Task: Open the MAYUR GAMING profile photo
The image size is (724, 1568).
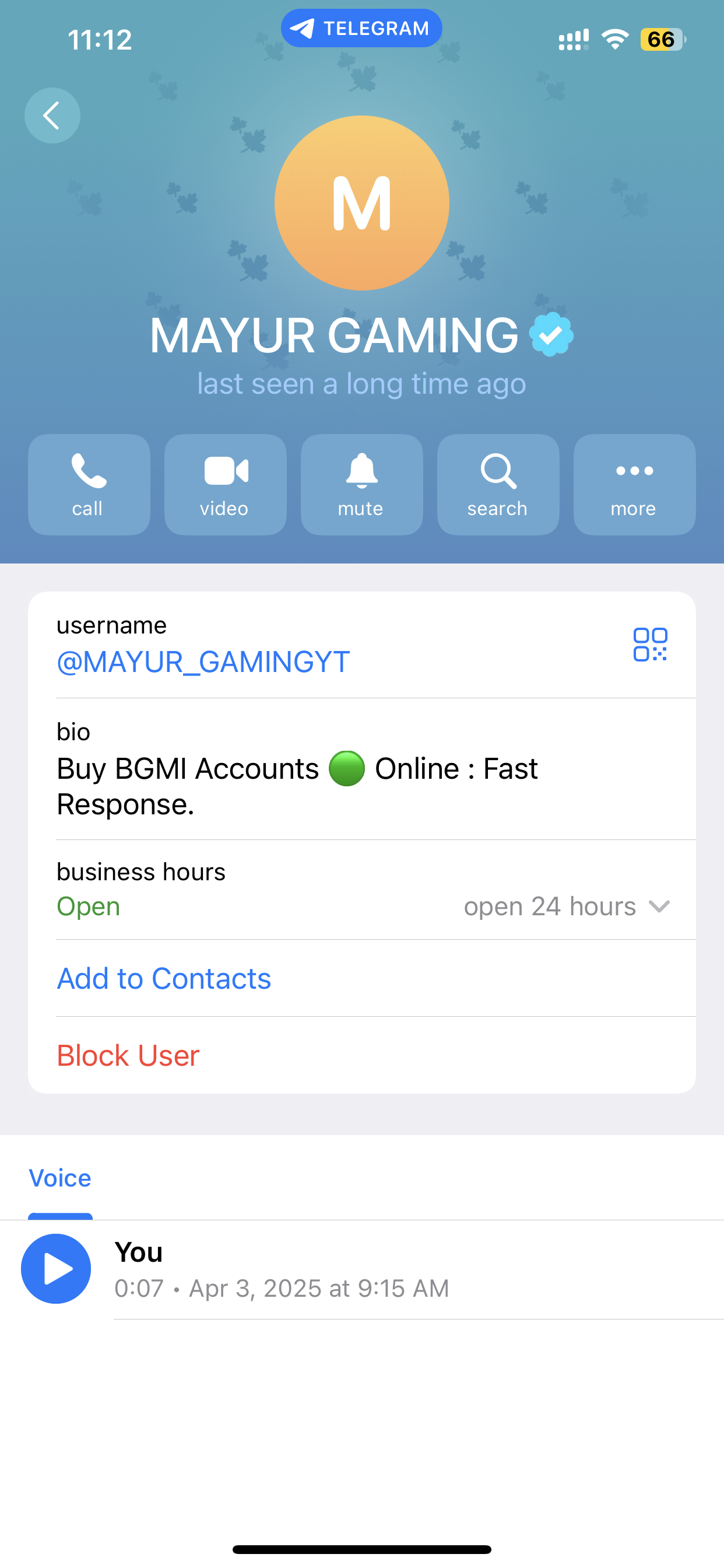Action: point(361,202)
